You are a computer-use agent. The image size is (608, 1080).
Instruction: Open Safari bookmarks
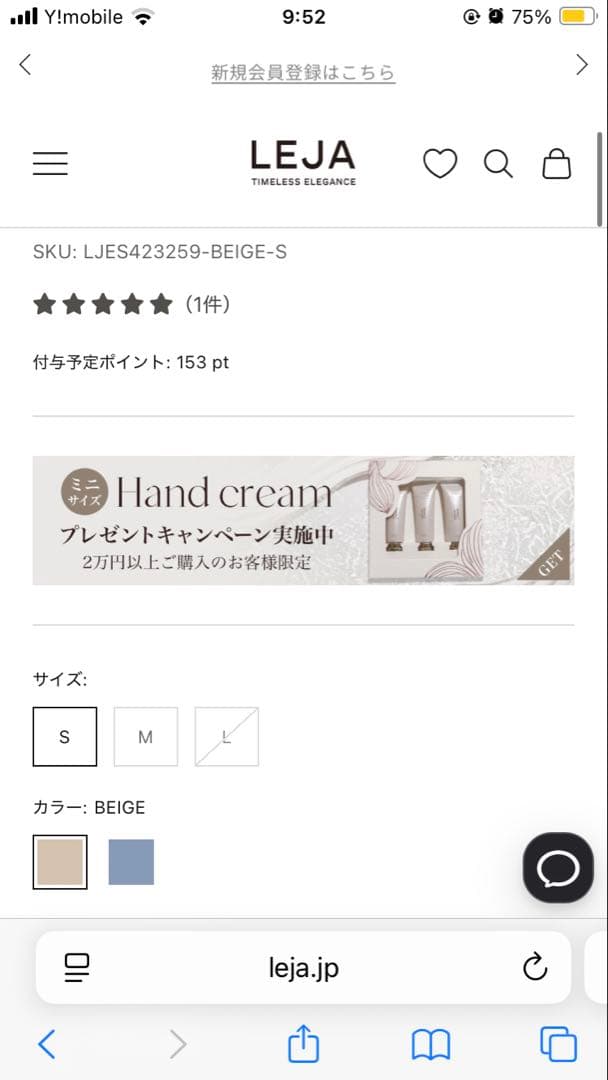pos(431,1045)
